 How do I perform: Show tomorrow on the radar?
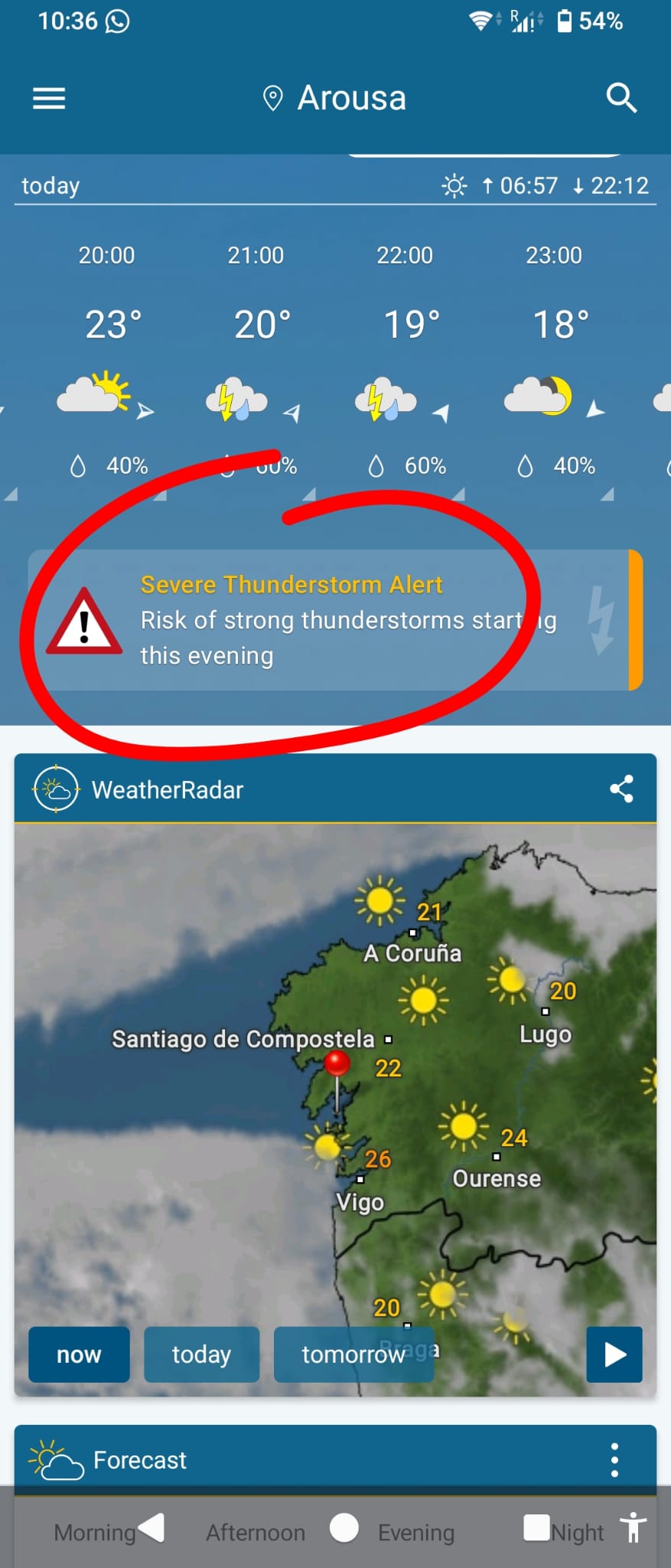tap(353, 1354)
